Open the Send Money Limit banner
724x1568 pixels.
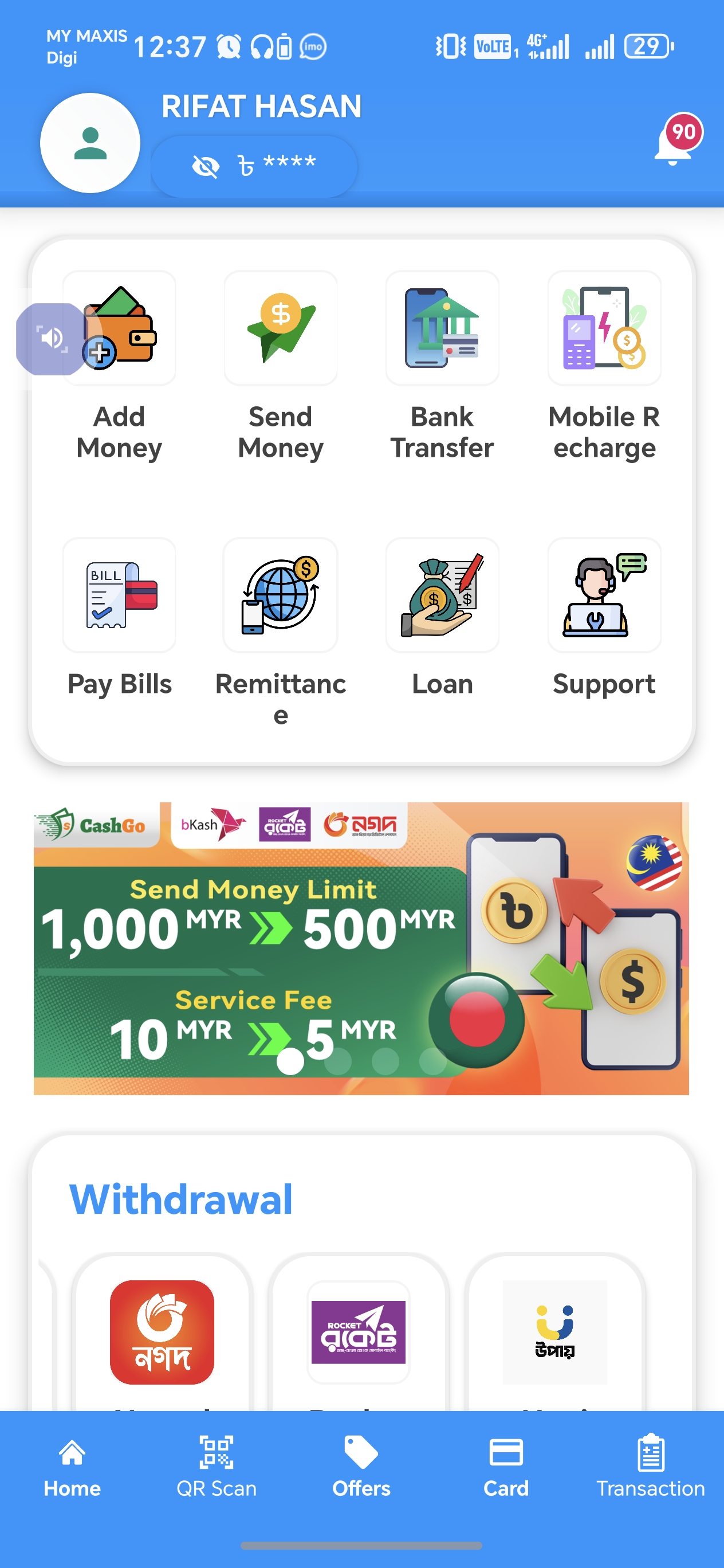coord(361,948)
